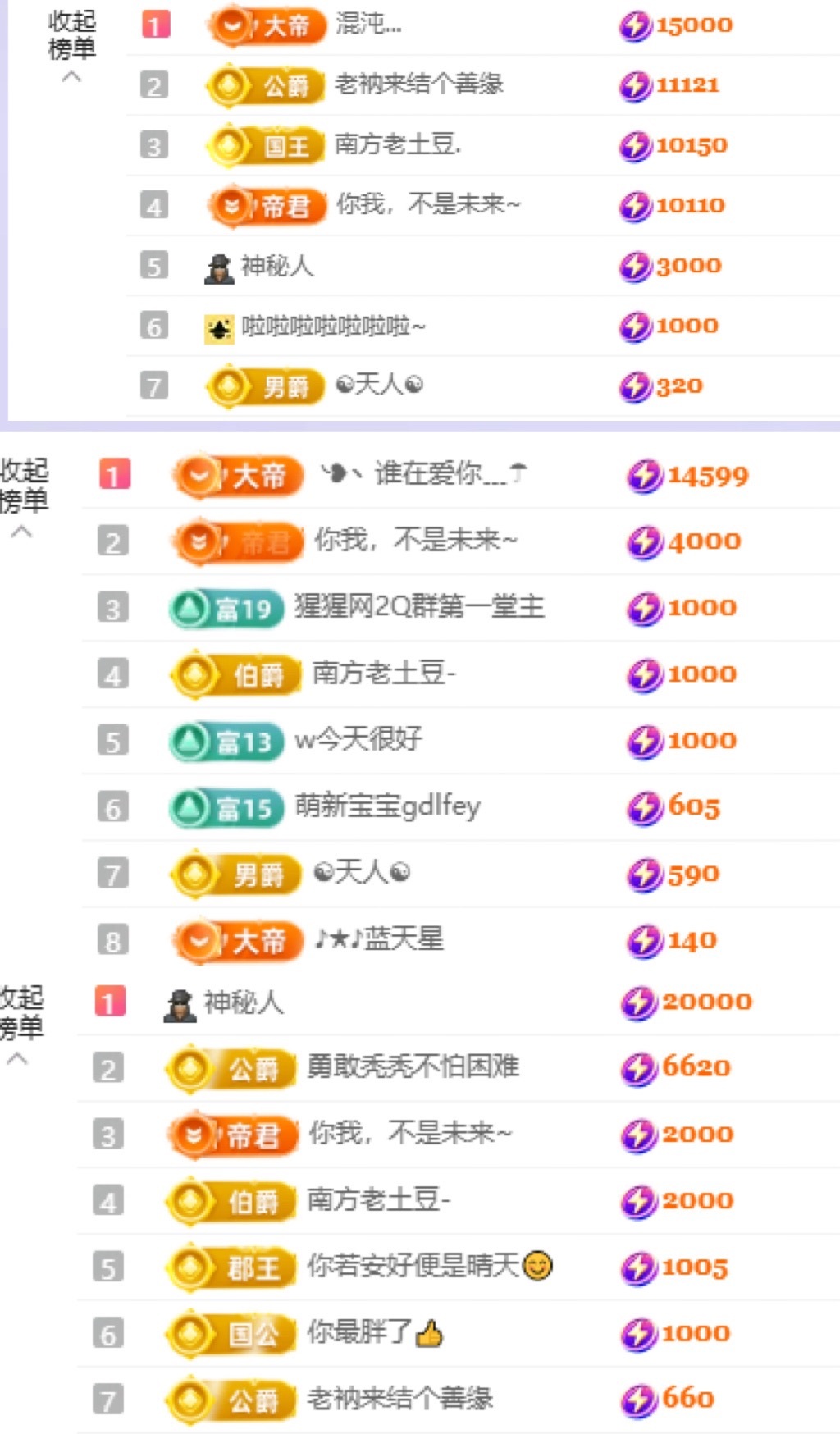Screen dimensions: 840x1434
Task: Collapse the top leaderboard with its chevron
Action: [x=72, y=78]
